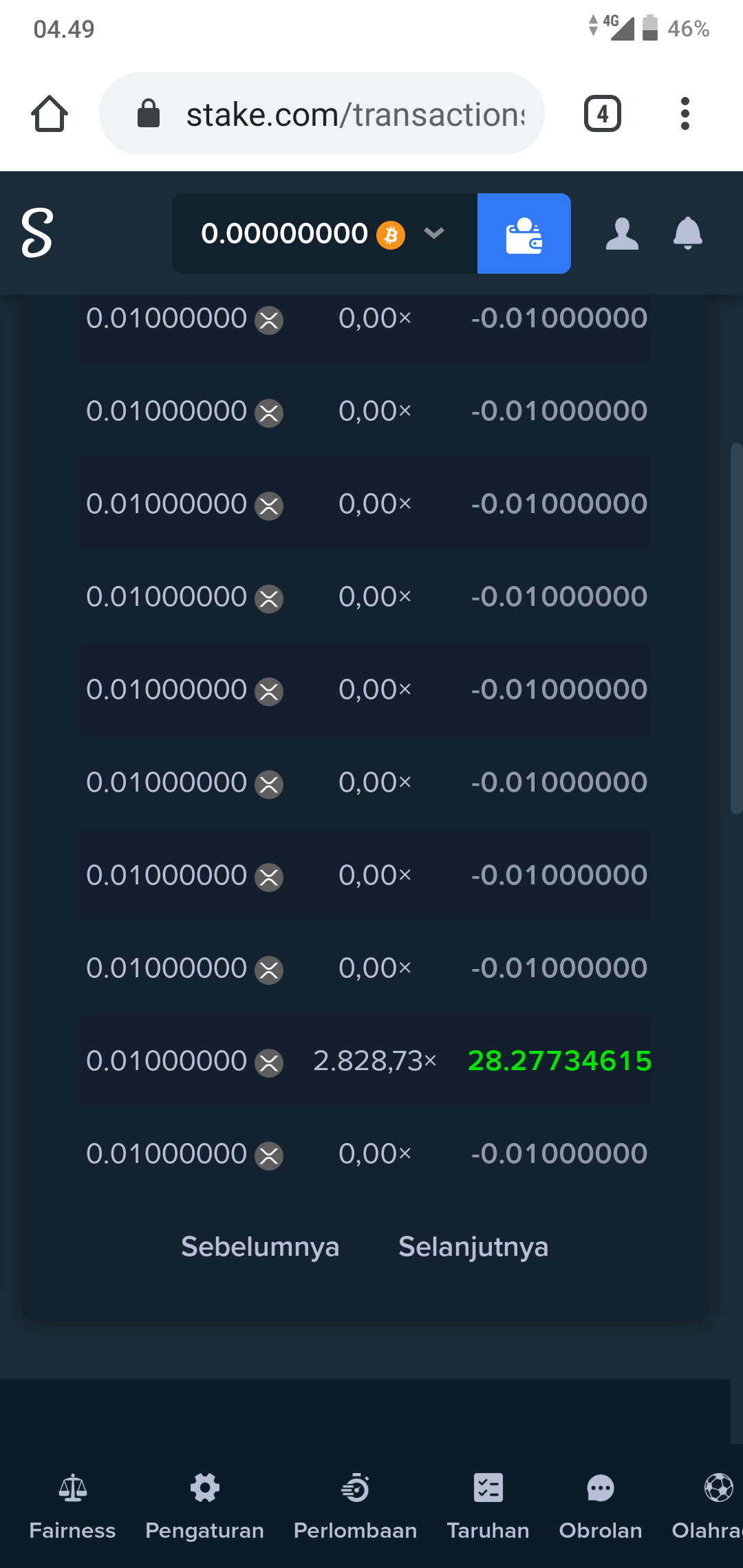The width and height of the screenshot is (743, 1568).
Task: Switch to the Taruhan tab
Action: 488,1506
